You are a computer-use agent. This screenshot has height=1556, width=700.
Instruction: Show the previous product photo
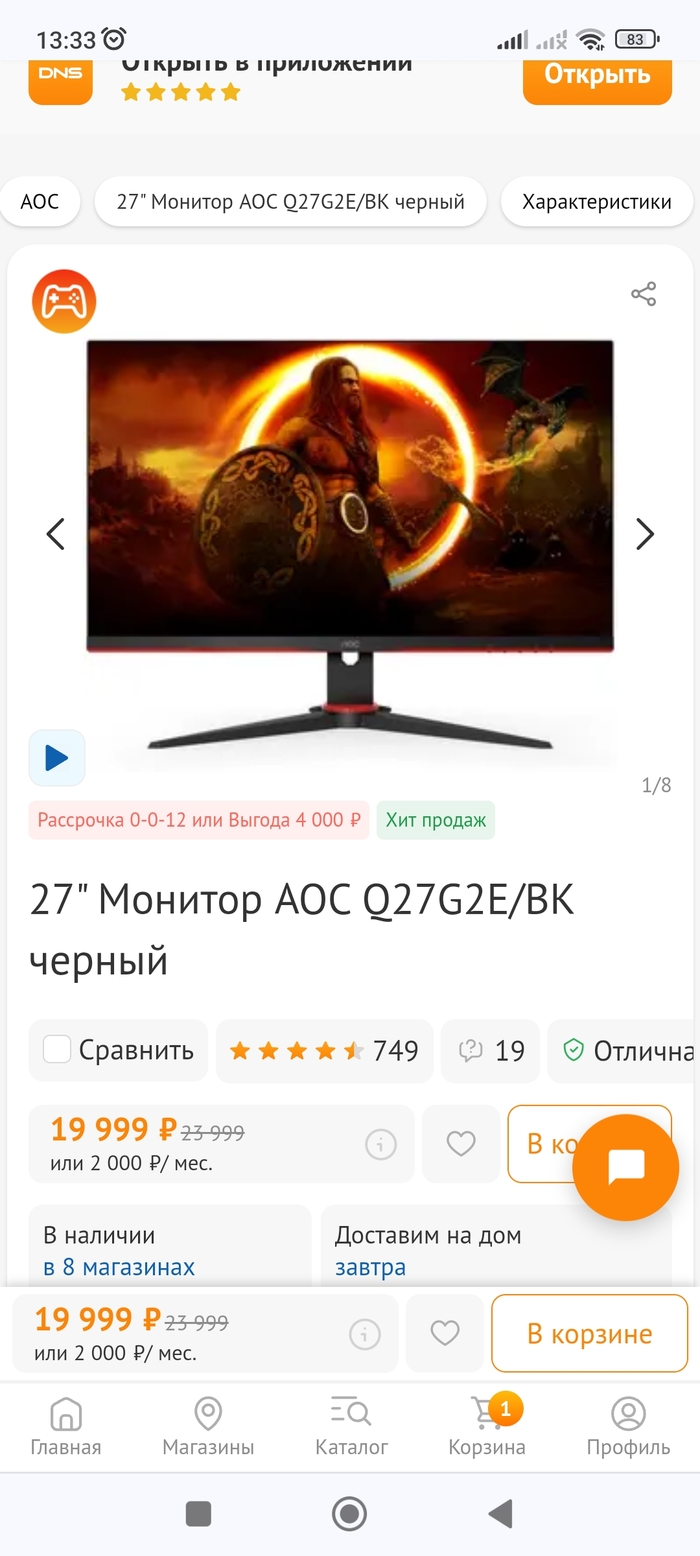(56, 534)
